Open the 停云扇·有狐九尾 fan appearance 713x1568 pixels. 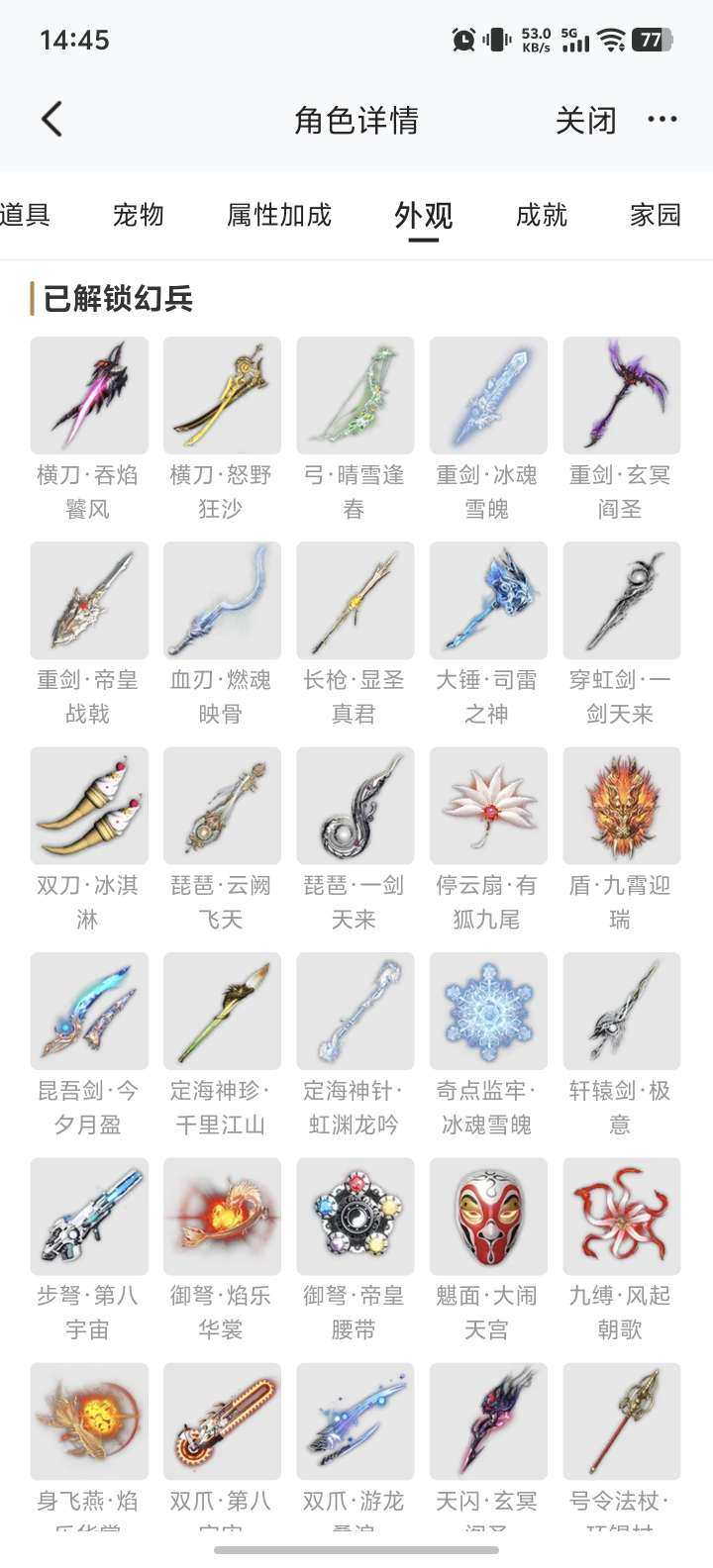pyautogui.click(x=487, y=805)
